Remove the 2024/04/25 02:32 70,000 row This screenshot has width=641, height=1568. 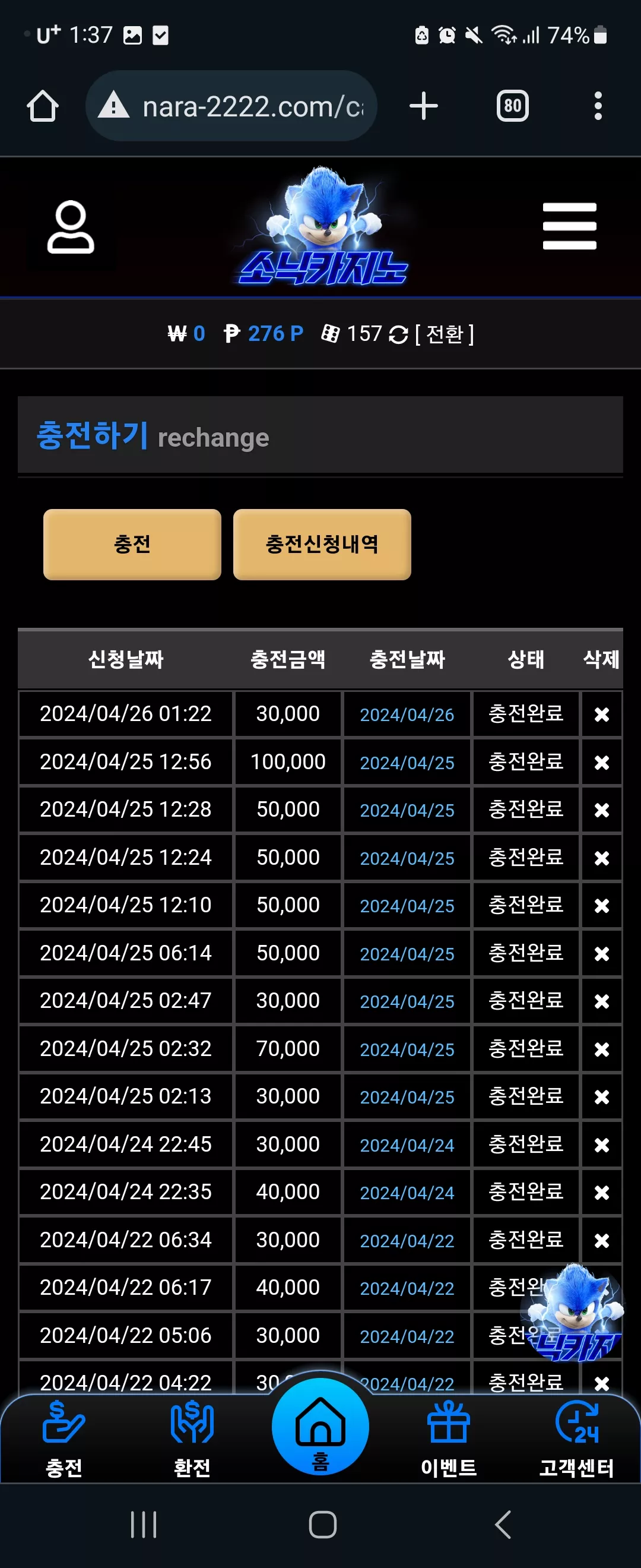coord(601,1049)
